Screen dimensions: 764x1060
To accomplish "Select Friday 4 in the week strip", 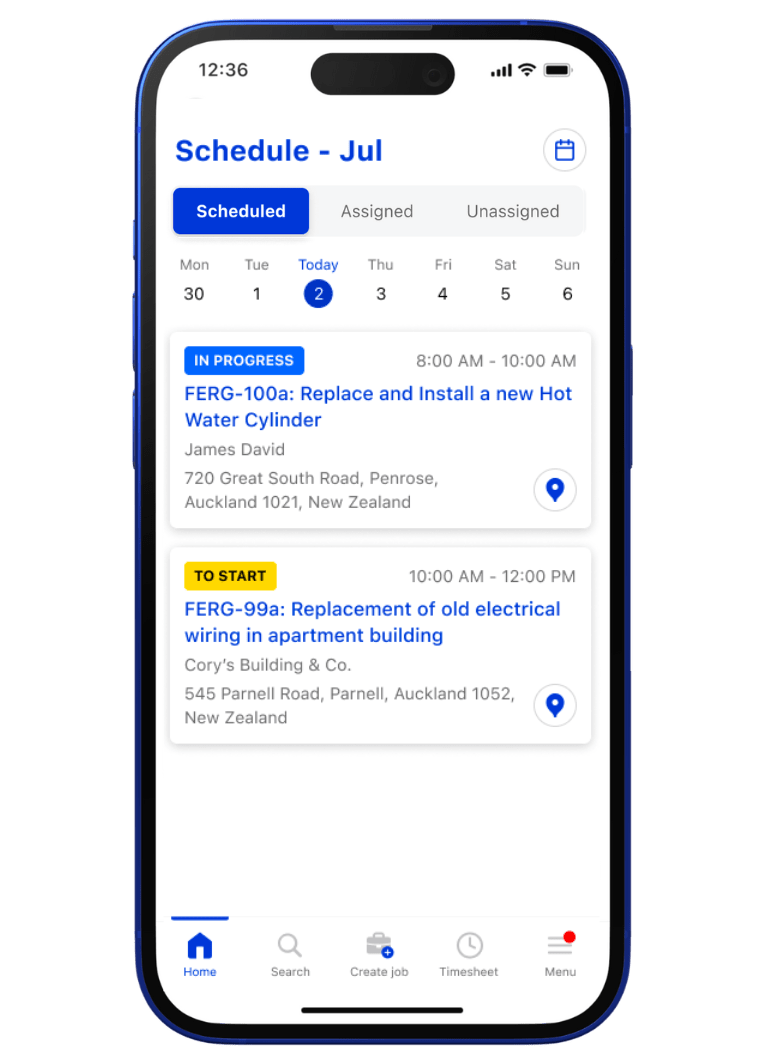I will 442,293.
